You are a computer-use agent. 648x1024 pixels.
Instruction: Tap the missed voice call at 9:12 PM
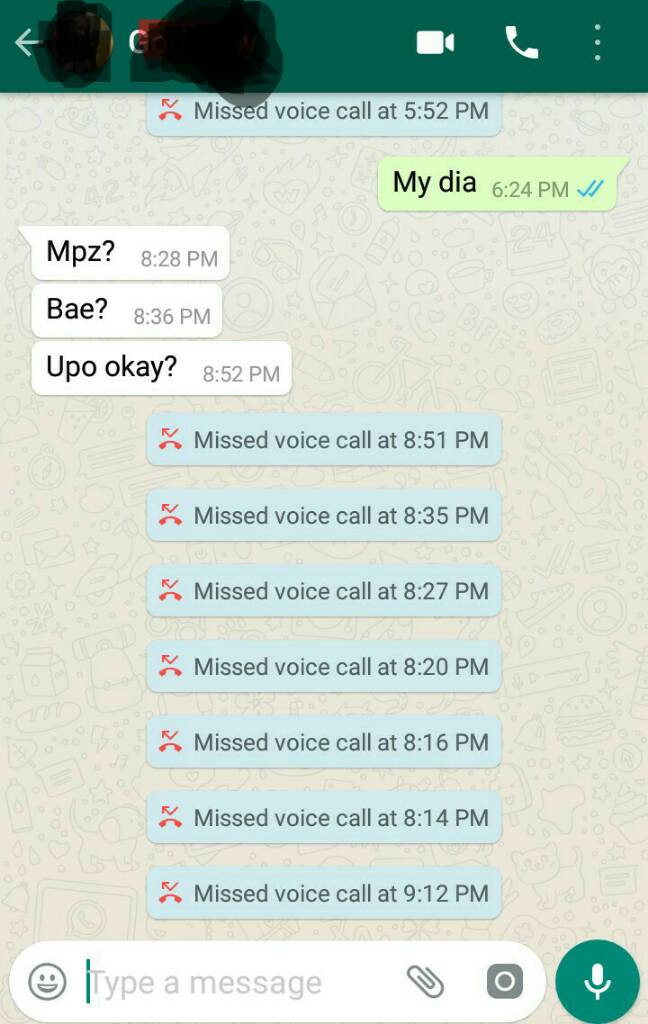point(323,893)
